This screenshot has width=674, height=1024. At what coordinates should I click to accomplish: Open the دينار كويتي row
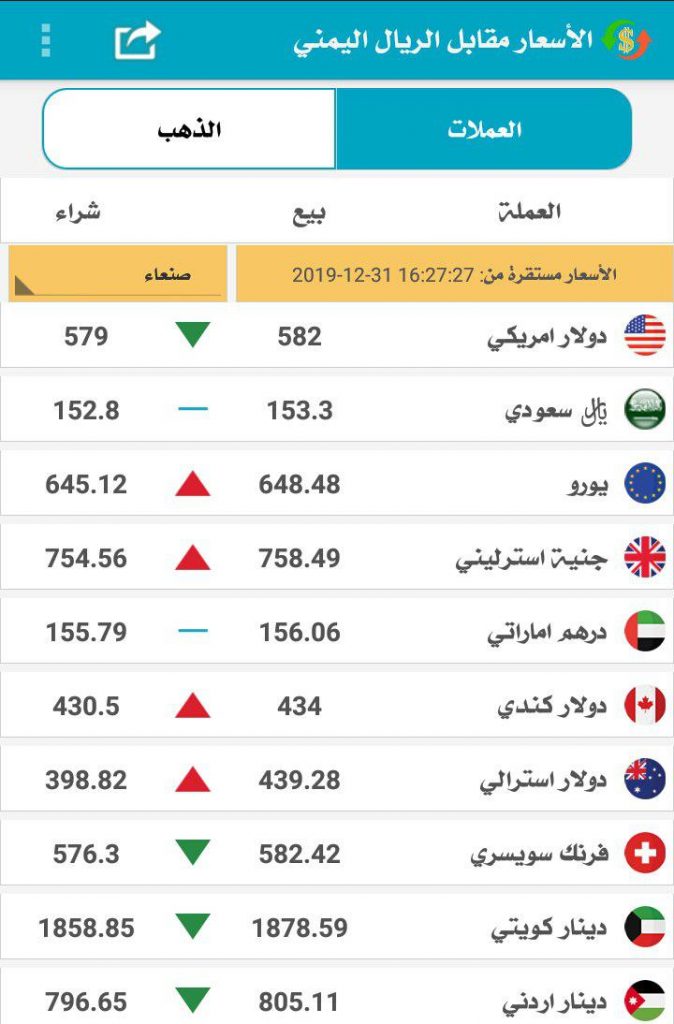tap(337, 928)
